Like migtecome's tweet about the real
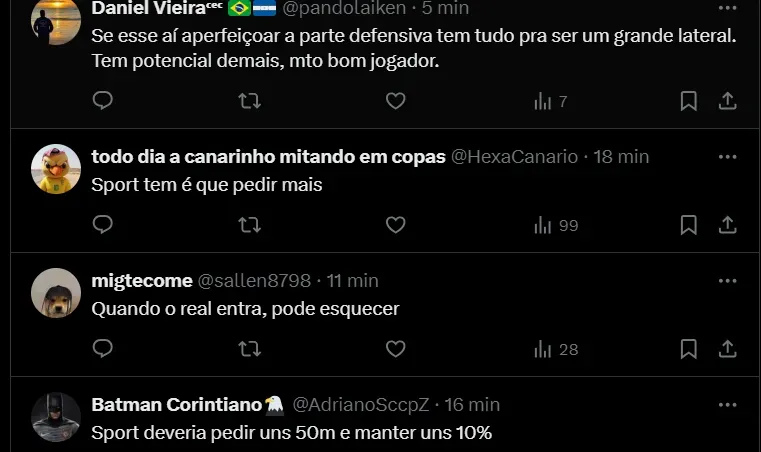The image size is (761, 452). click(396, 349)
